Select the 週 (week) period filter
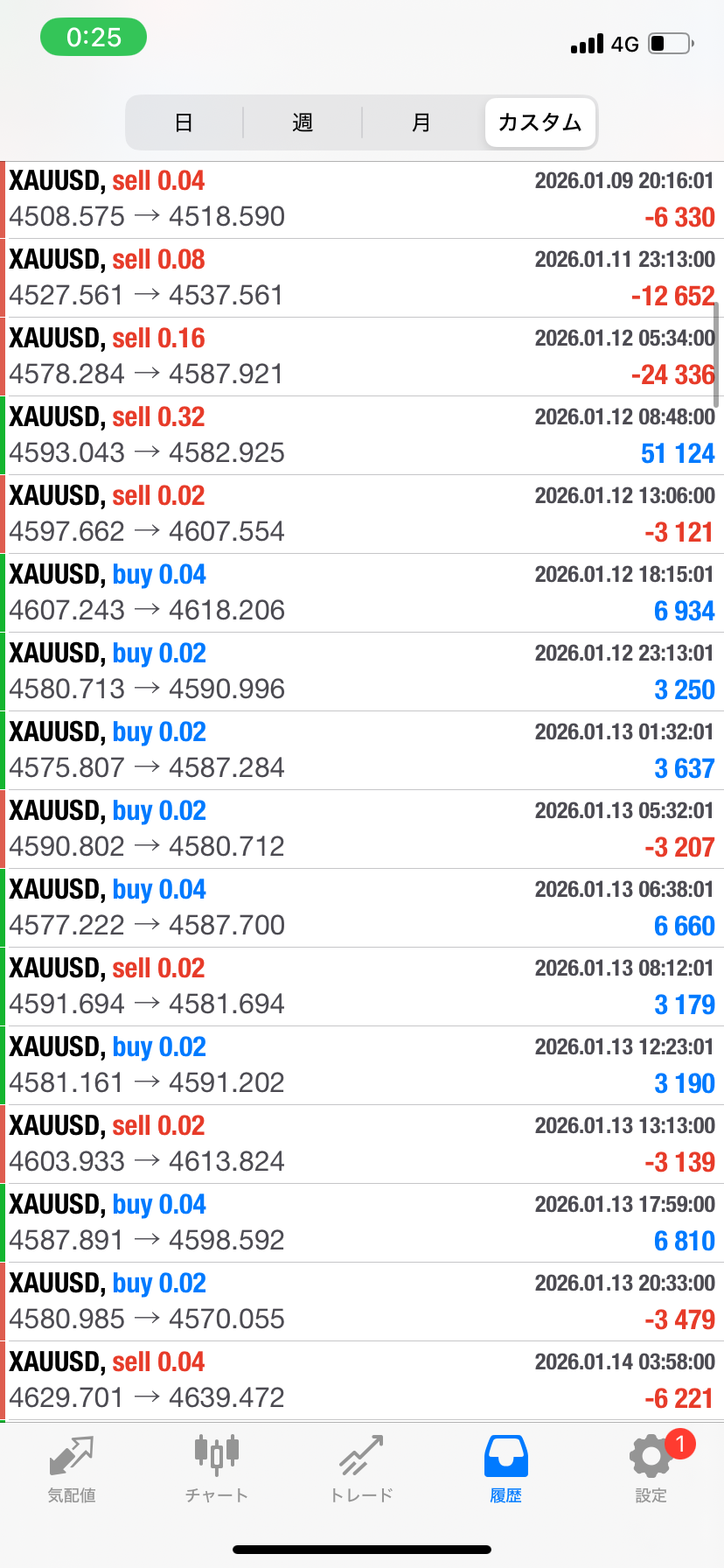The height and width of the screenshot is (1568, 724). pos(303,122)
